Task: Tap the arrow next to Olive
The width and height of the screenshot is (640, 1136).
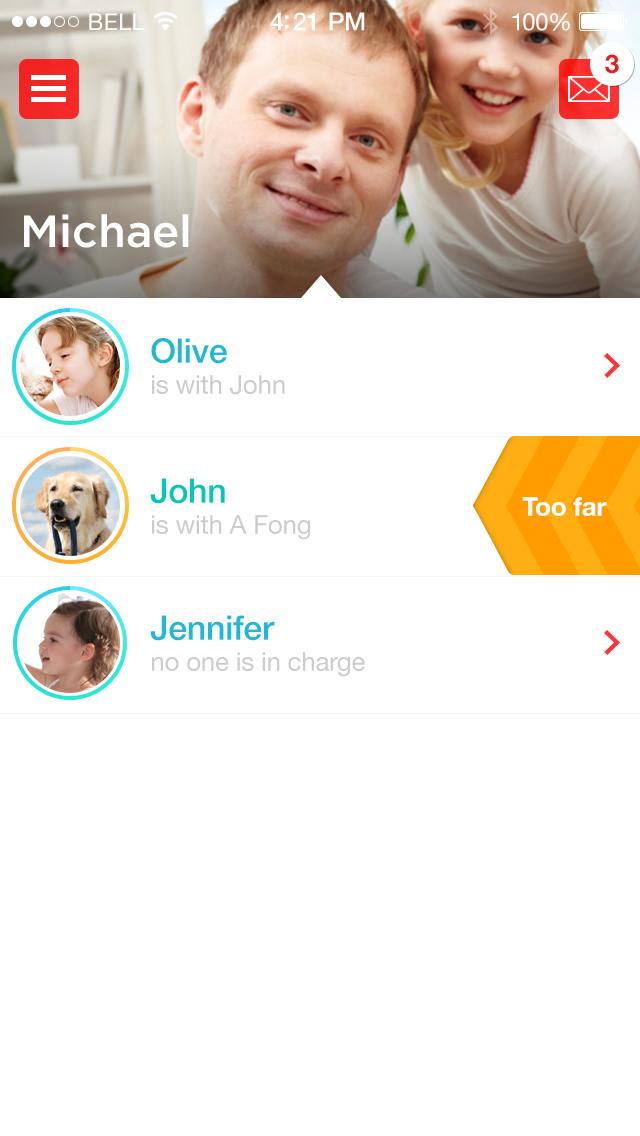Action: coord(612,367)
